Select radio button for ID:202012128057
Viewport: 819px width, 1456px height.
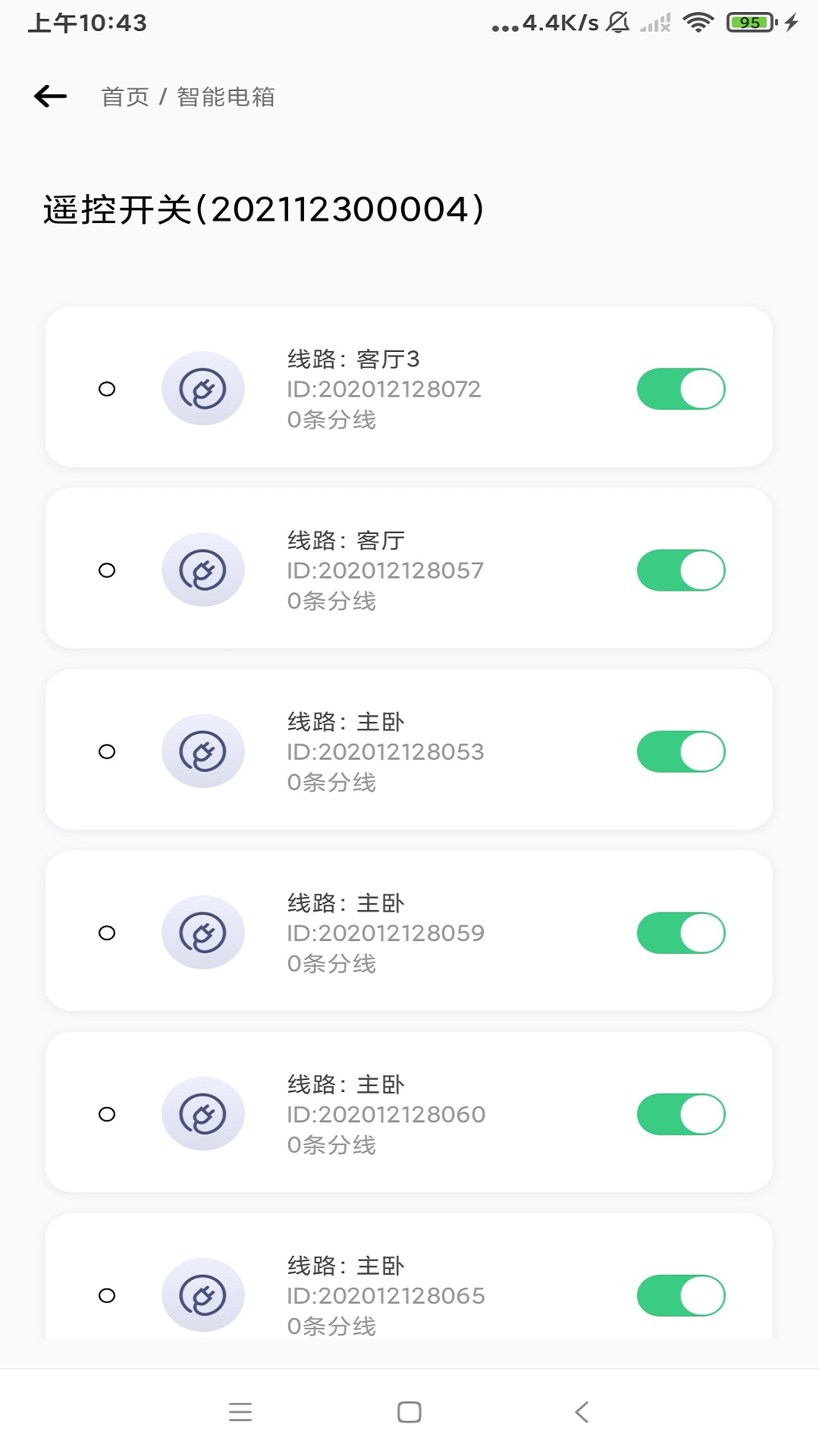coord(107,570)
